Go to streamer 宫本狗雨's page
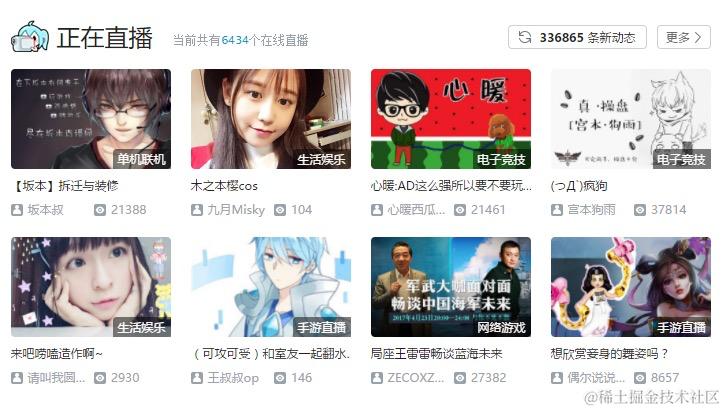Image resolution: width=725 pixels, height=411 pixels. point(591,210)
